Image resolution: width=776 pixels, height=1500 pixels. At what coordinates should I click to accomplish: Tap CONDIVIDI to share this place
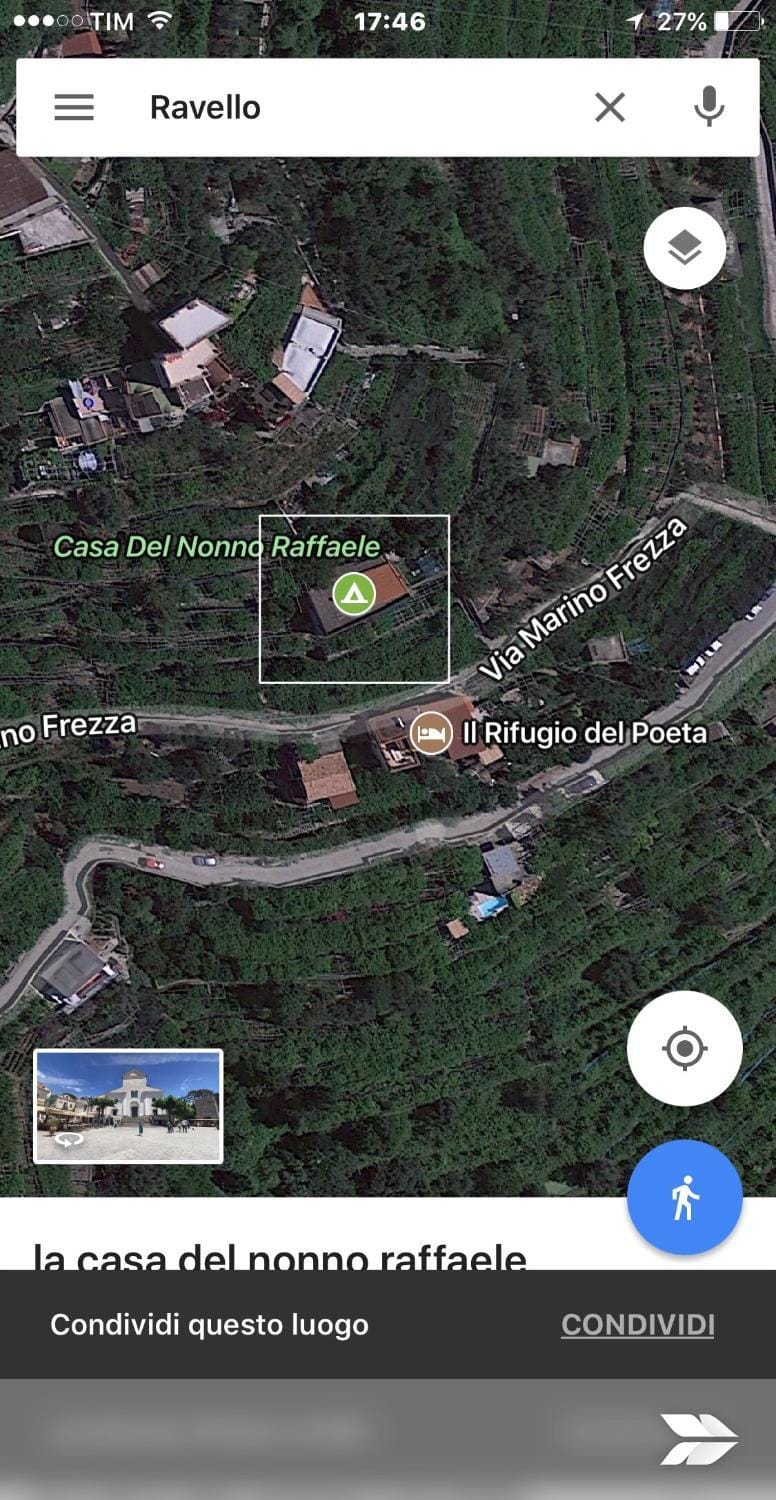click(637, 1324)
